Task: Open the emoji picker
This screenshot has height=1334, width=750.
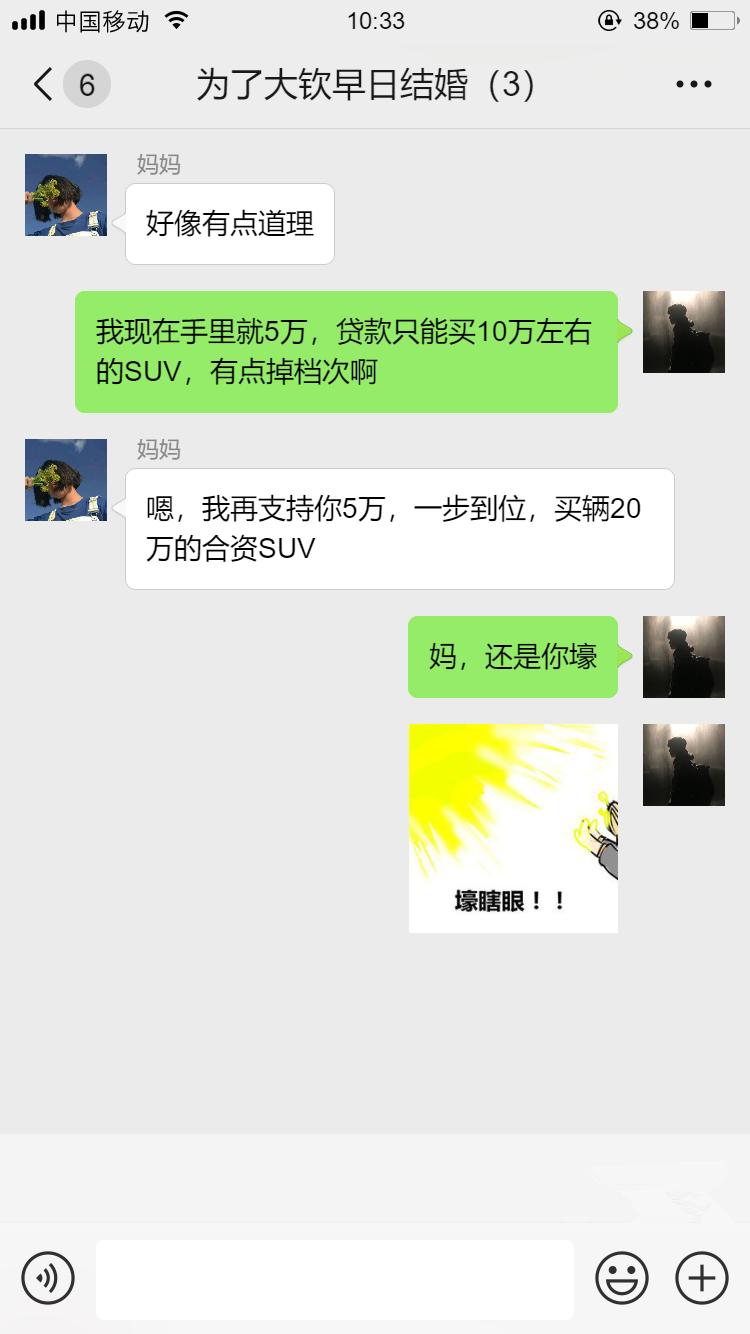Action: coord(621,1278)
